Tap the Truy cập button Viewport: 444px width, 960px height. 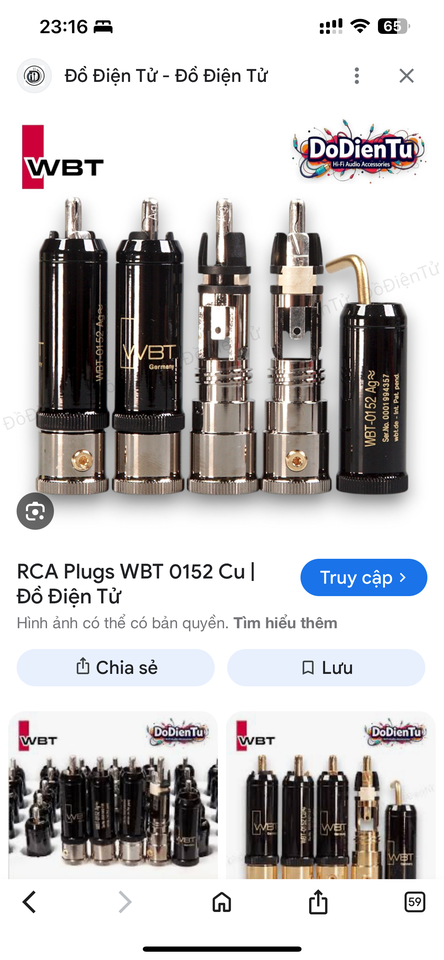point(364,577)
